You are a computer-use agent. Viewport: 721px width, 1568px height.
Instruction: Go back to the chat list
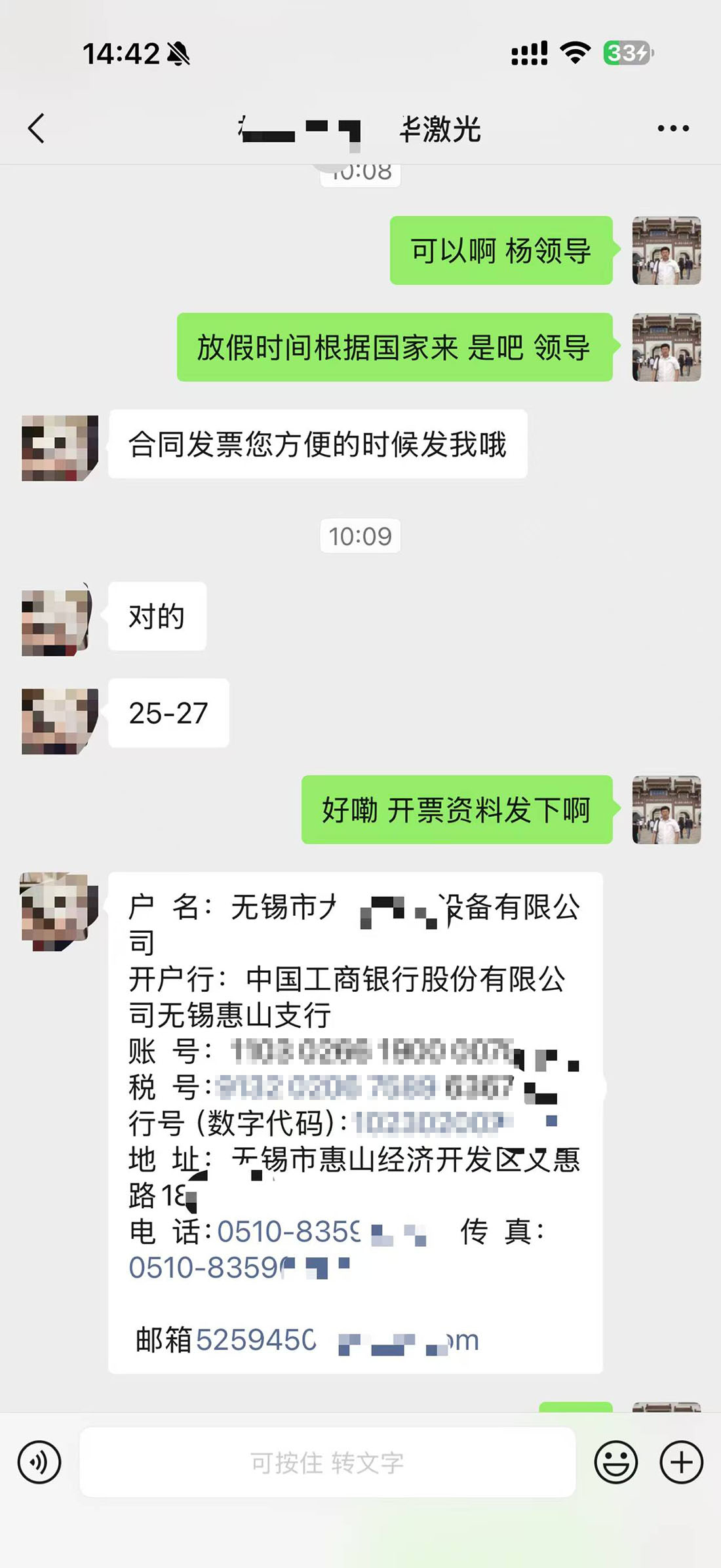37,128
